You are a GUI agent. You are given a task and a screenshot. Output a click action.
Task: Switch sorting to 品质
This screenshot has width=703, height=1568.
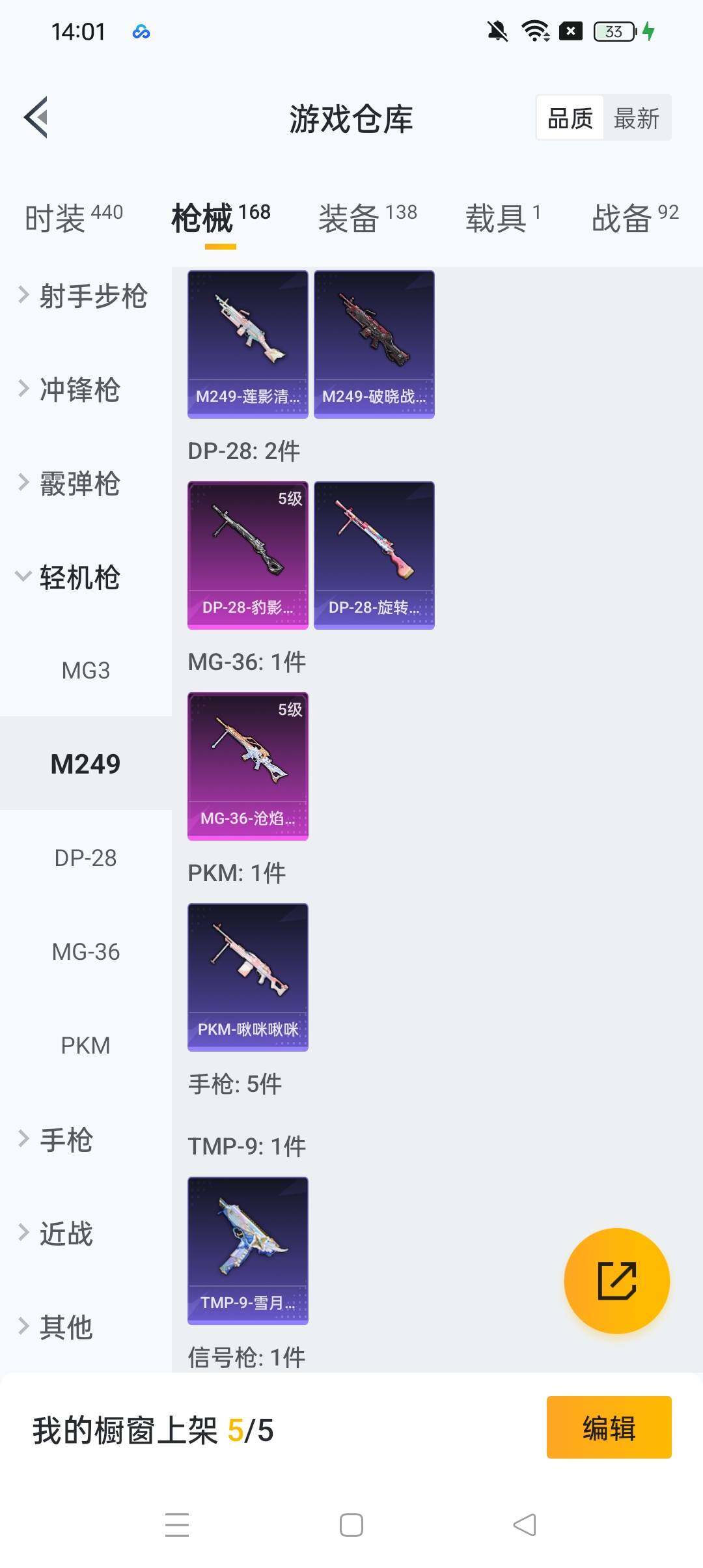570,118
